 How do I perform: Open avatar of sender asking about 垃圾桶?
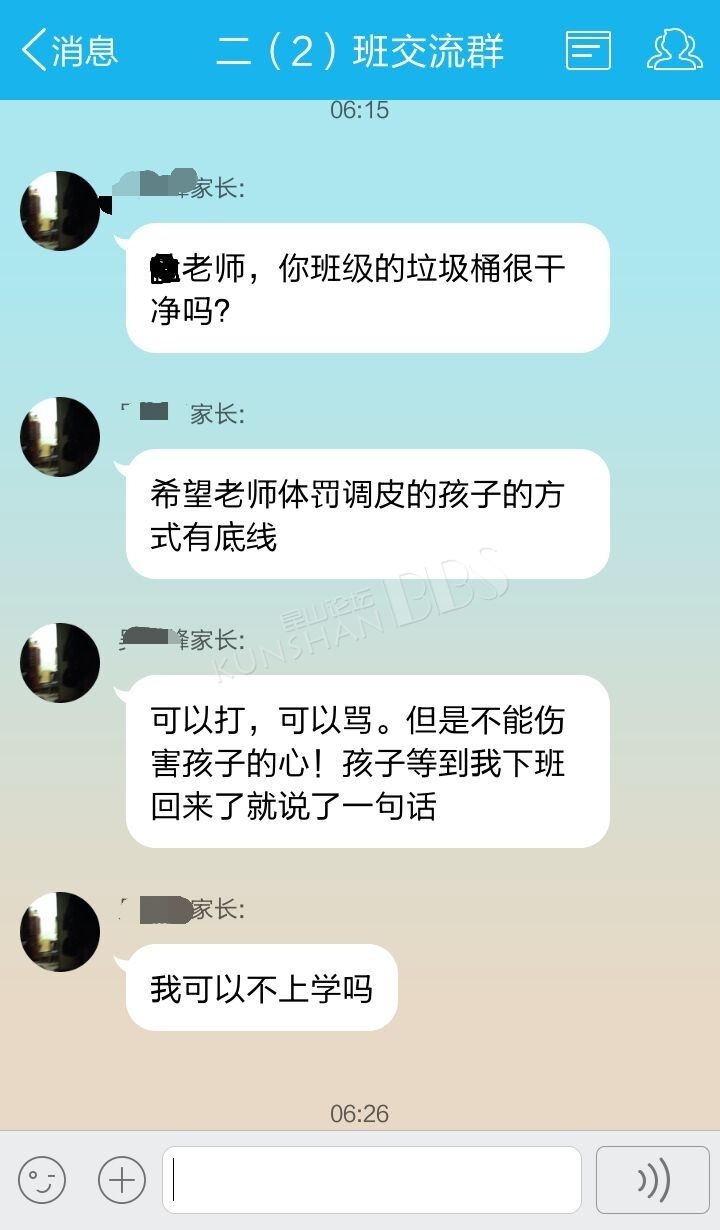60,211
